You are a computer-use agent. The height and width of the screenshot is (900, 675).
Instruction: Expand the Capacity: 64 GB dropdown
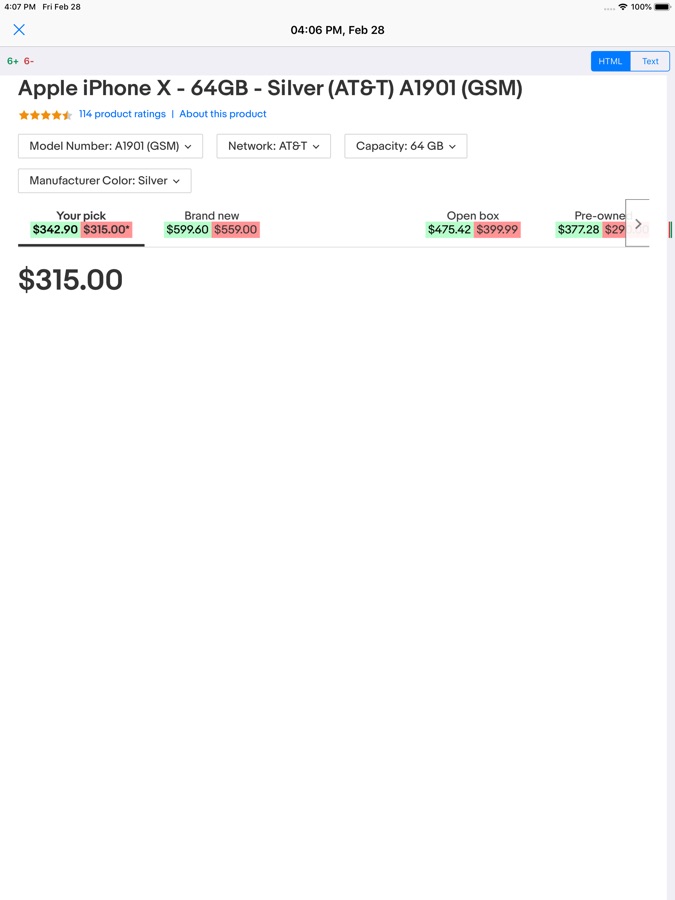coord(405,146)
